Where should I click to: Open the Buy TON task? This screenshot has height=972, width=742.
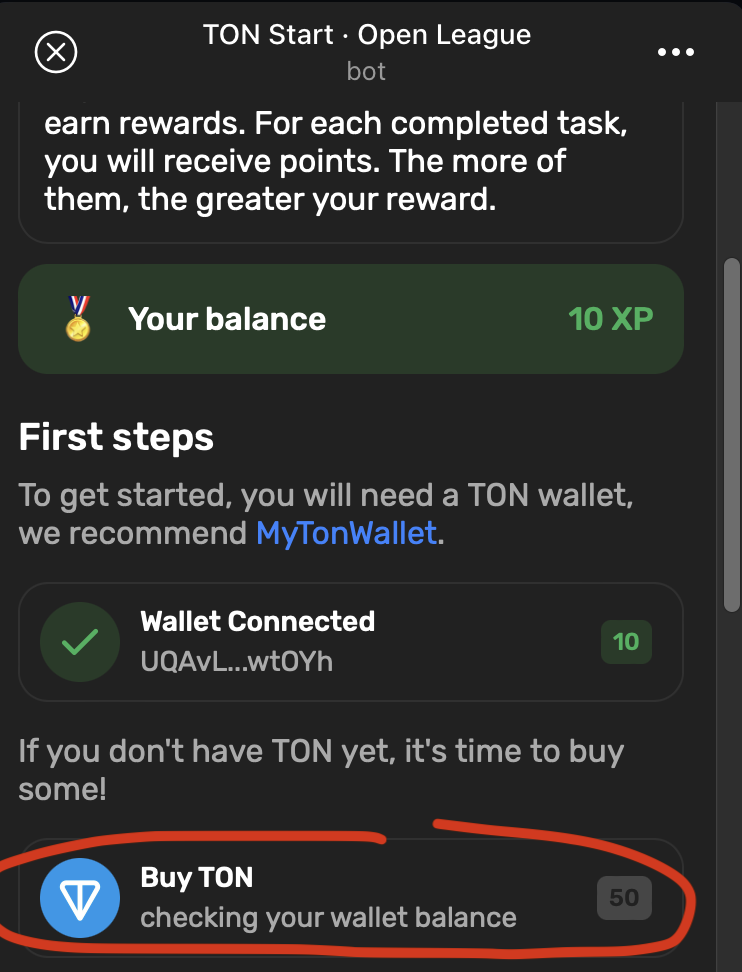(350, 897)
